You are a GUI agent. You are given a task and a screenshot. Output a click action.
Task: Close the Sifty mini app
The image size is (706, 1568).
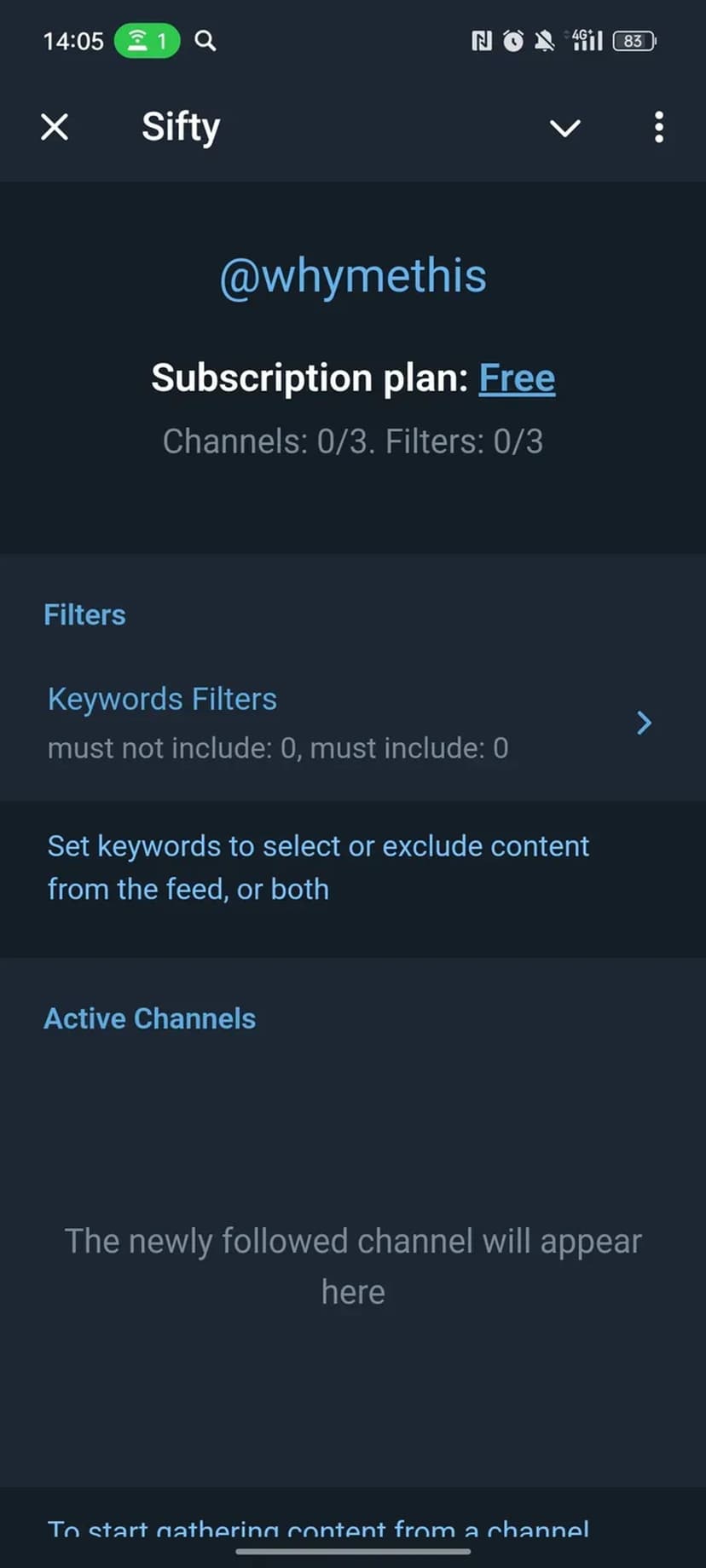pos(55,128)
